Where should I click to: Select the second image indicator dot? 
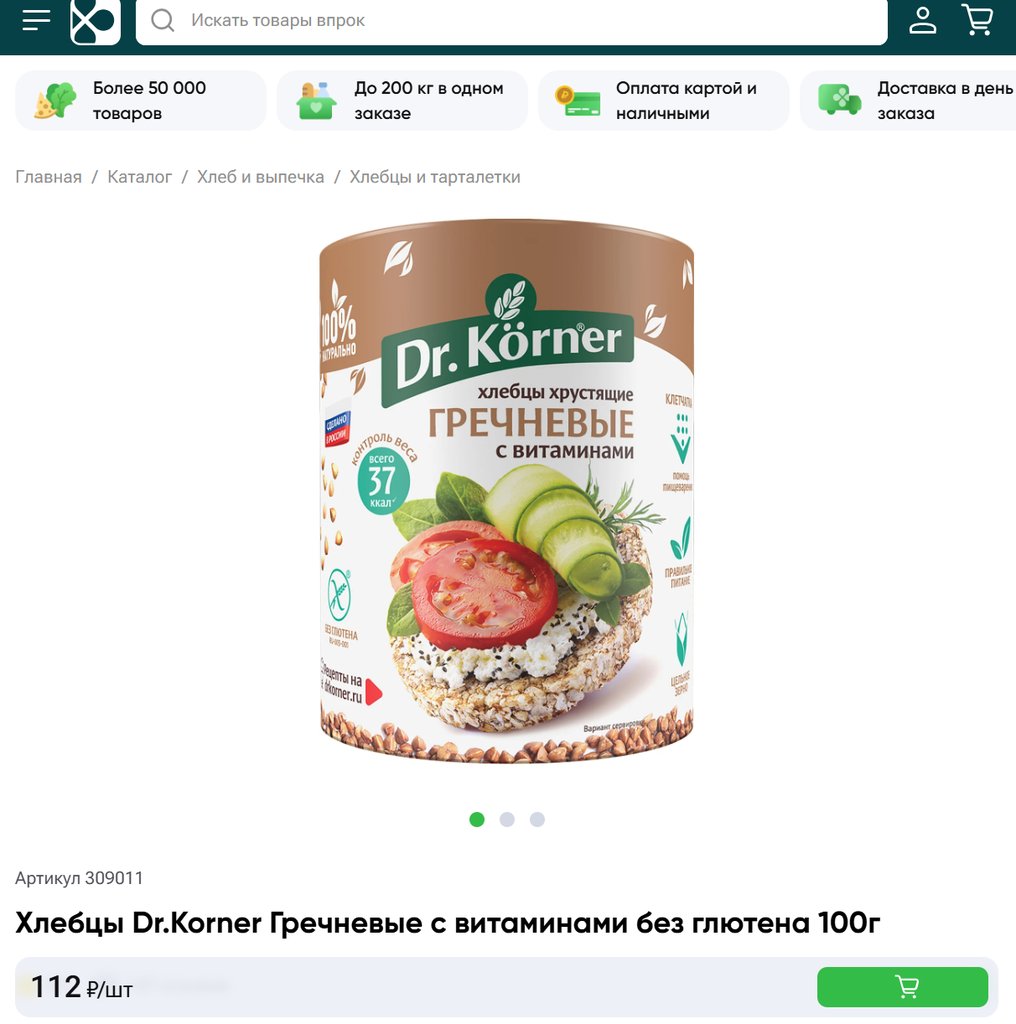pyautogui.click(x=507, y=819)
